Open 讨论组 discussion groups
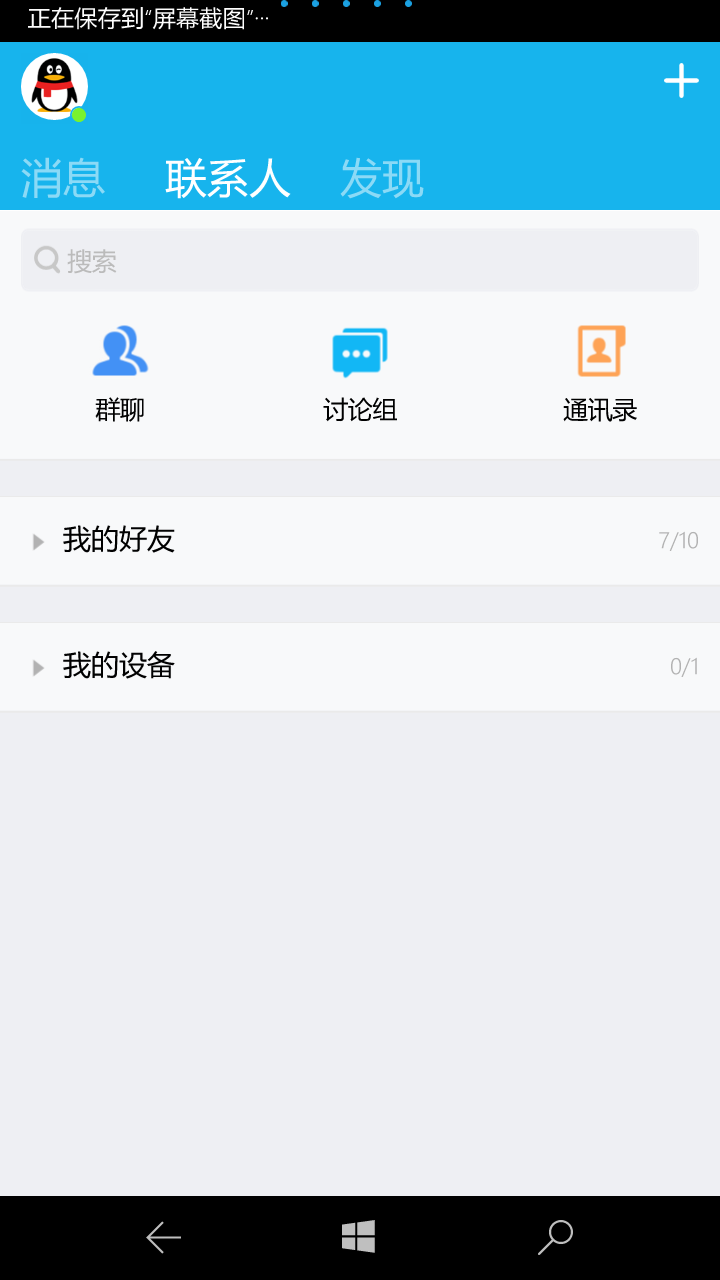The width and height of the screenshot is (720, 1280). 360,374
